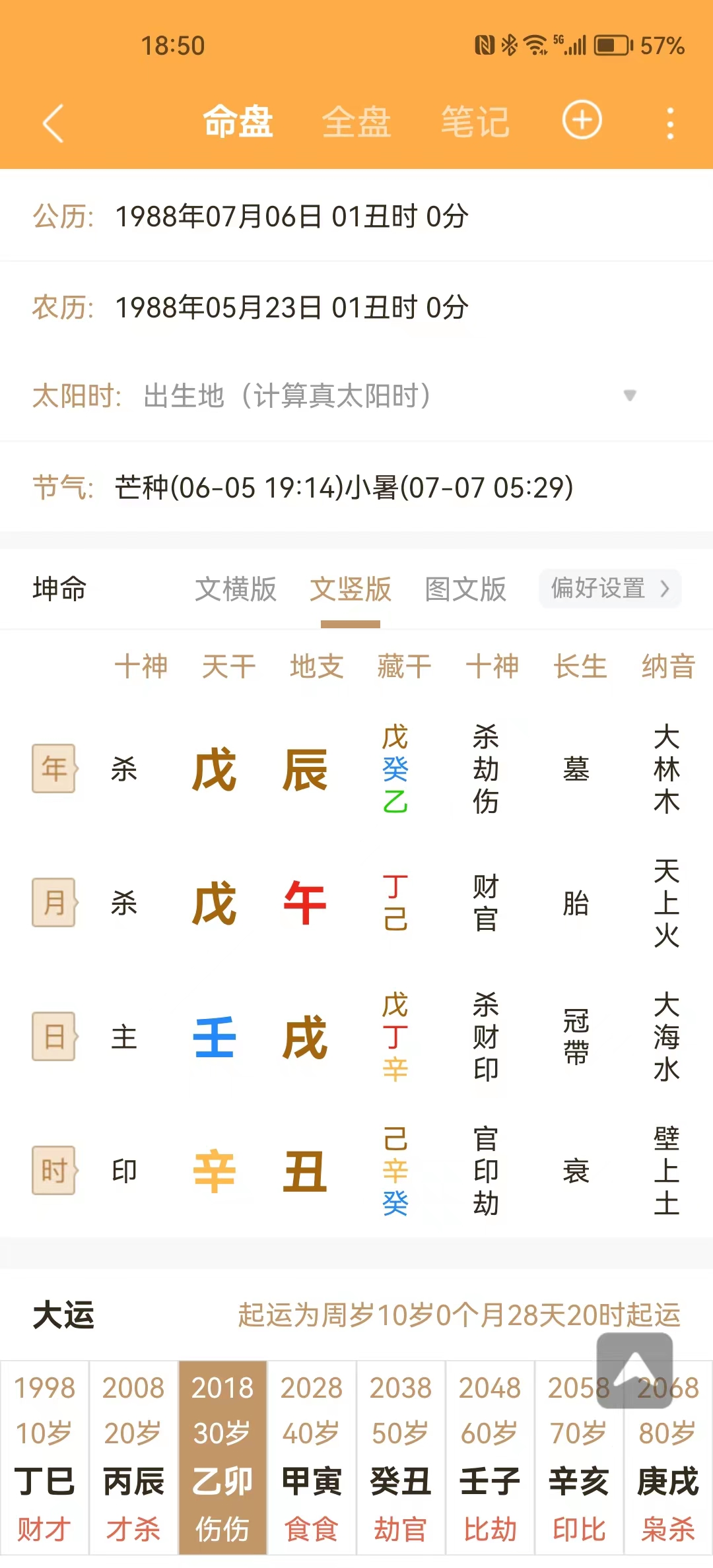Switch to 文横版 layout

236,589
